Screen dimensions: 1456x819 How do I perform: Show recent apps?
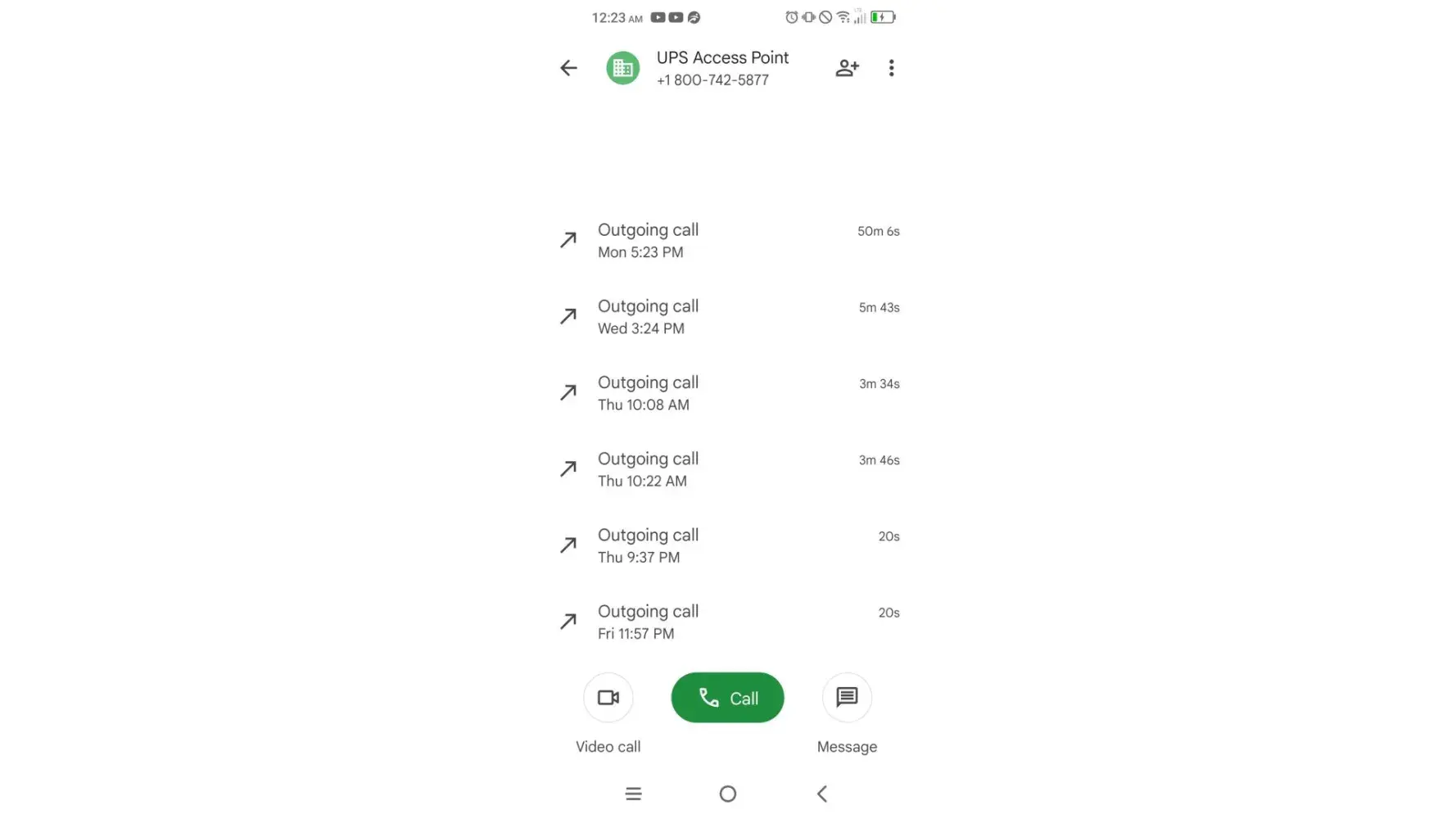pos(633,794)
